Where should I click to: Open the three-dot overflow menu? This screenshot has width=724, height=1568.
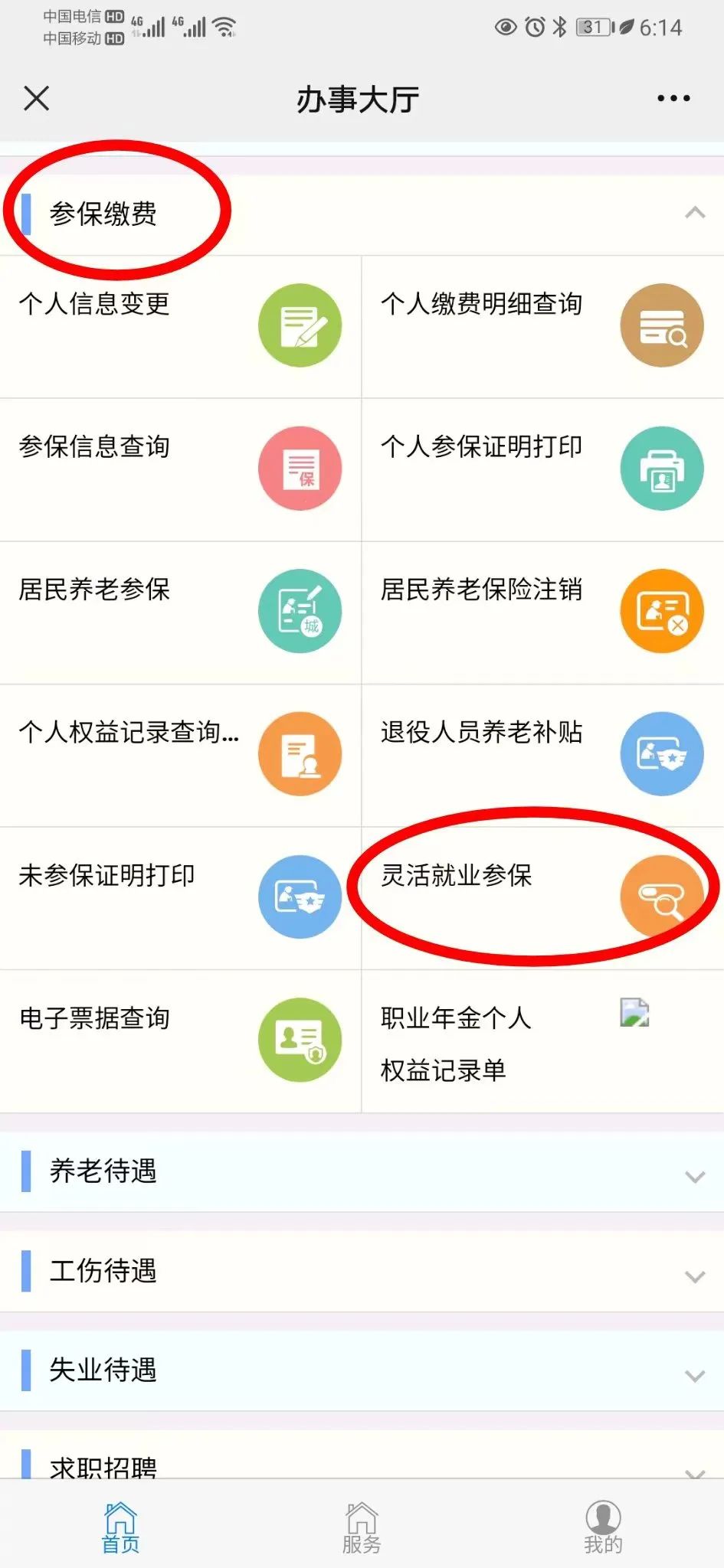(x=673, y=98)
